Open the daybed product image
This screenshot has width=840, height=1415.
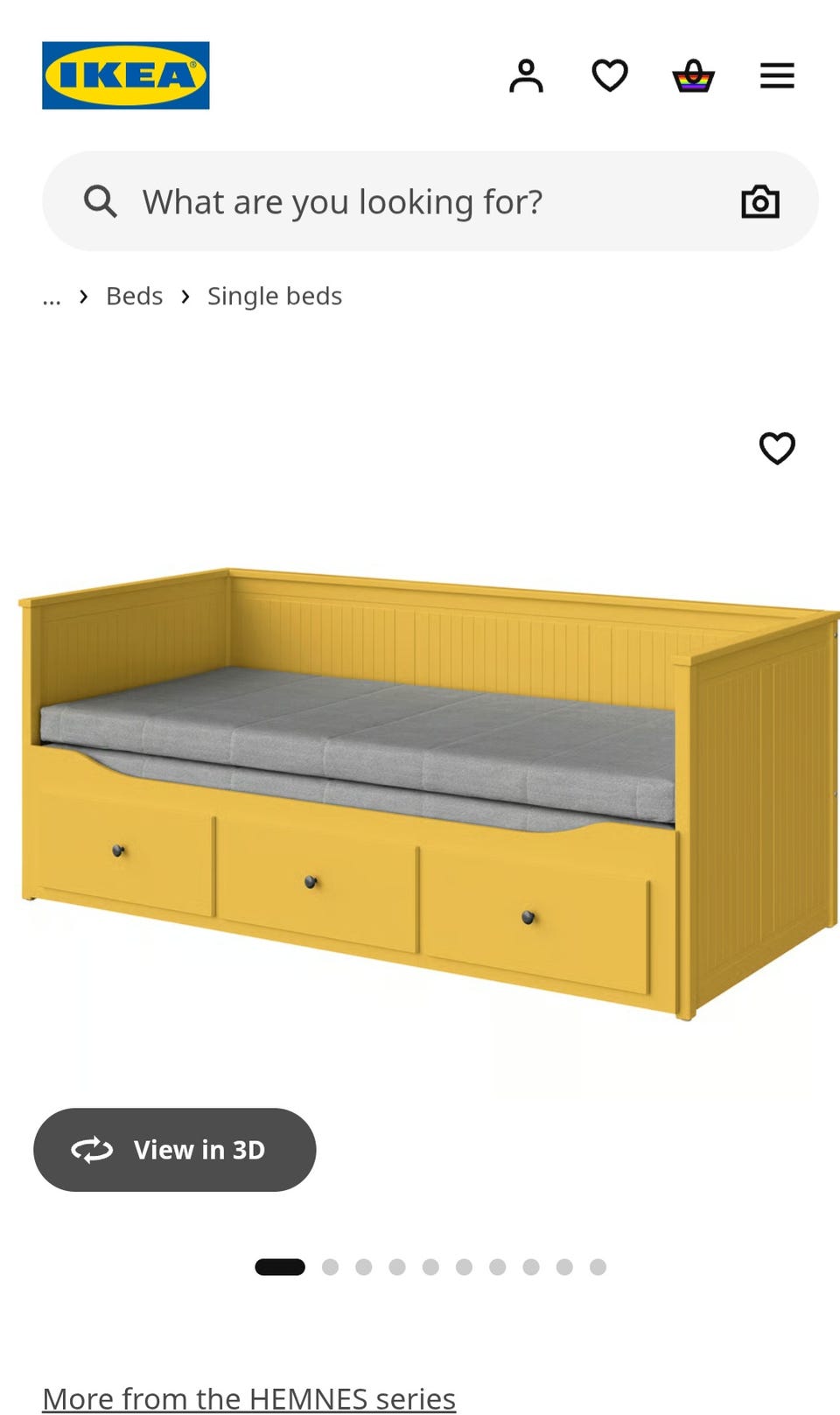click(x=429, y=794)
